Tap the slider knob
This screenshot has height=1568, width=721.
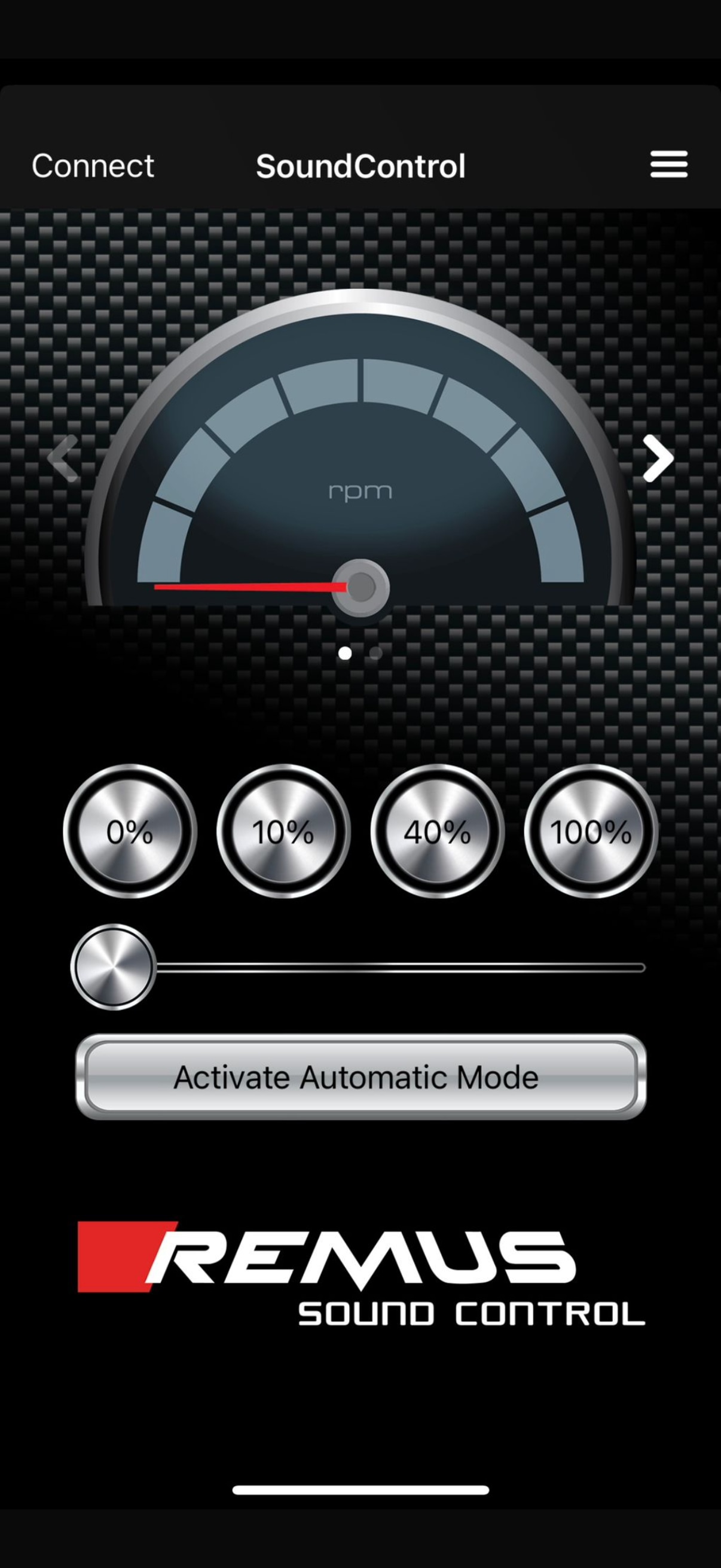pos(113,967)
